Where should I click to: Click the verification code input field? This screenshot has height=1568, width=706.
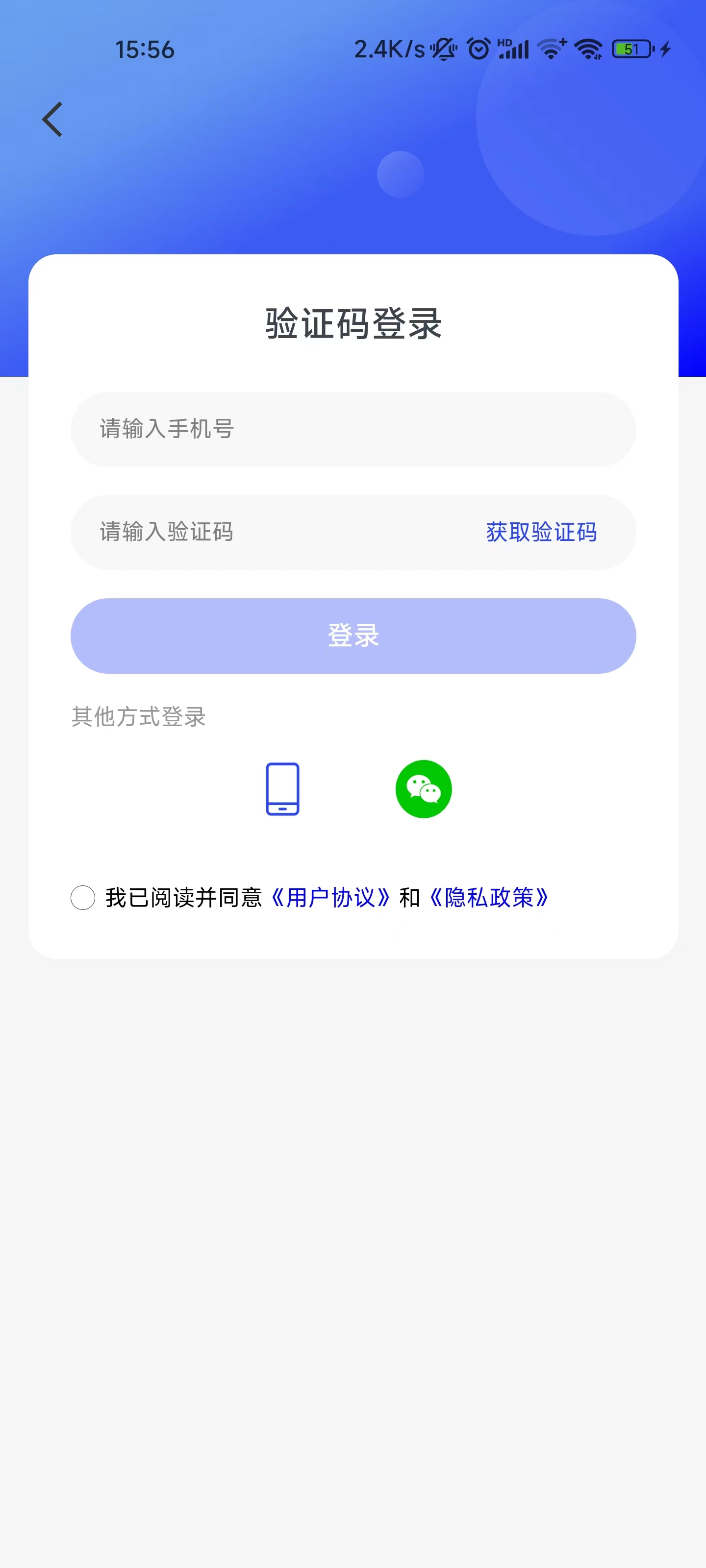coord(244,531)
